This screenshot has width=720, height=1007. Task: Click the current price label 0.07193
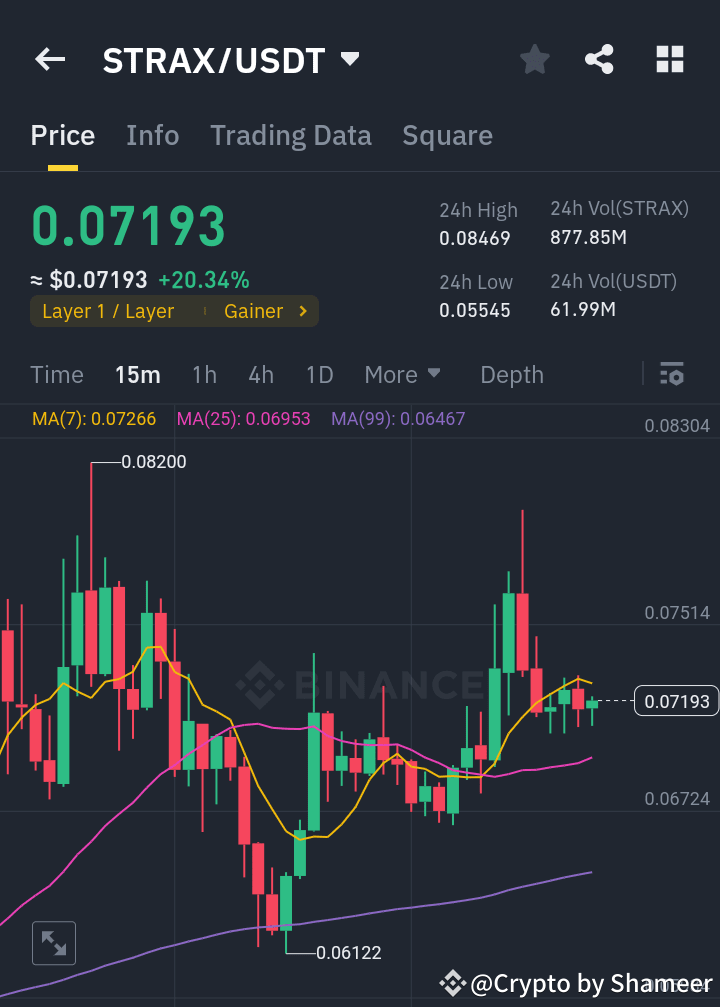pyautogui.click(x=676, y=701)
